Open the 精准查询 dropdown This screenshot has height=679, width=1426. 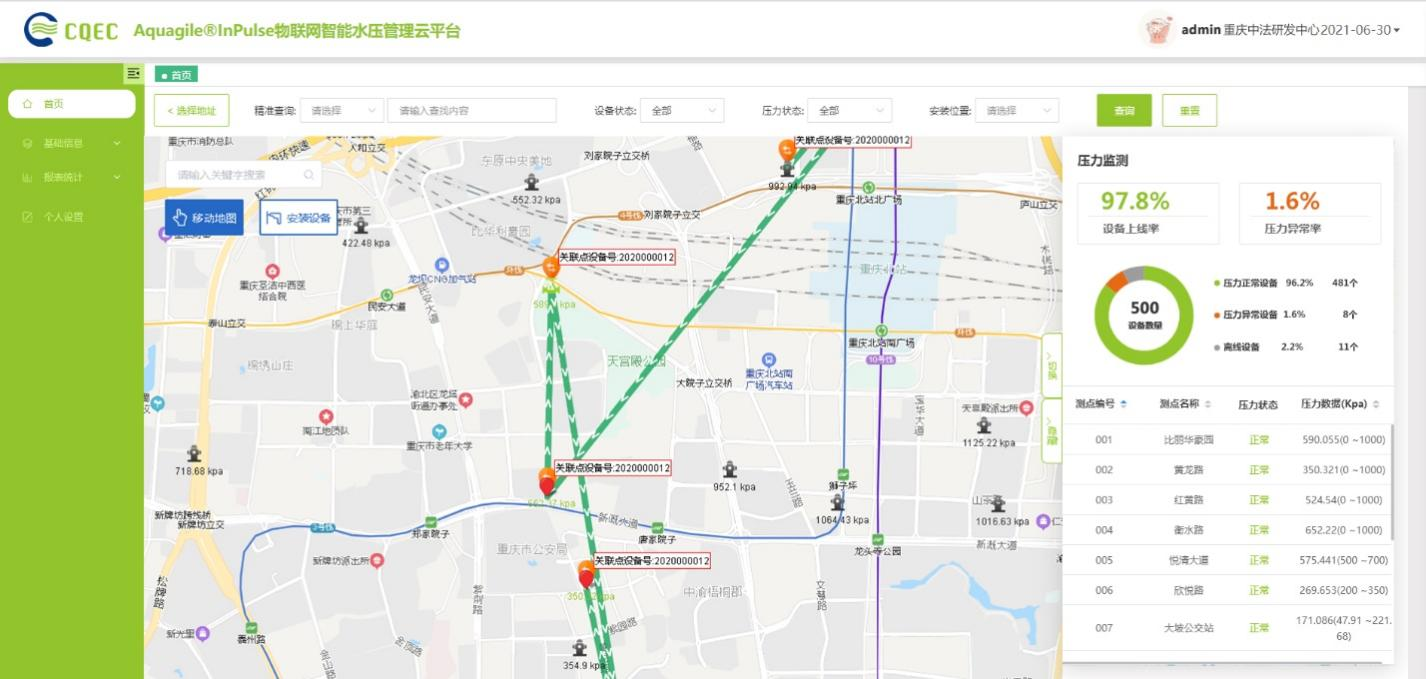[x=341, y=110]
